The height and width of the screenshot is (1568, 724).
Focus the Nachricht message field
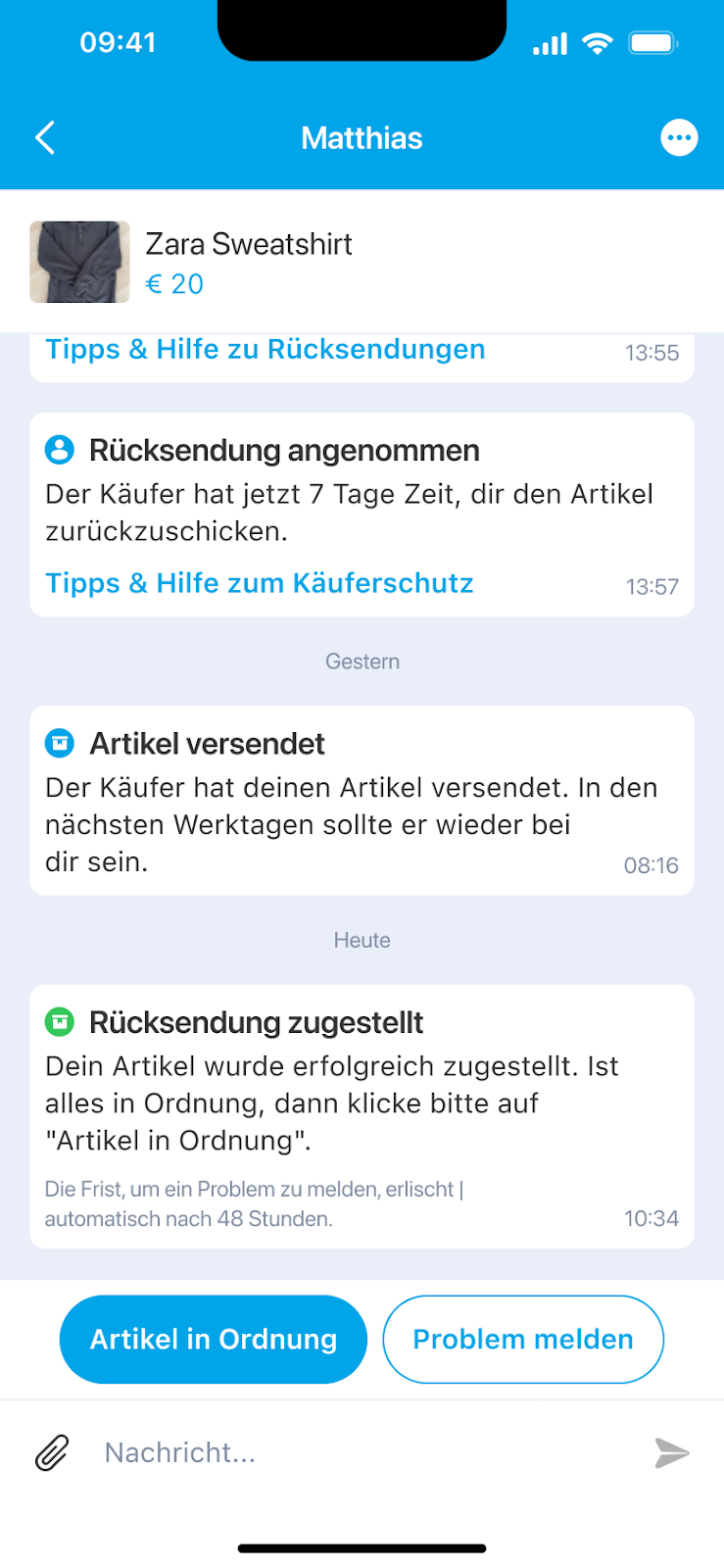[x=362, y=1452]
